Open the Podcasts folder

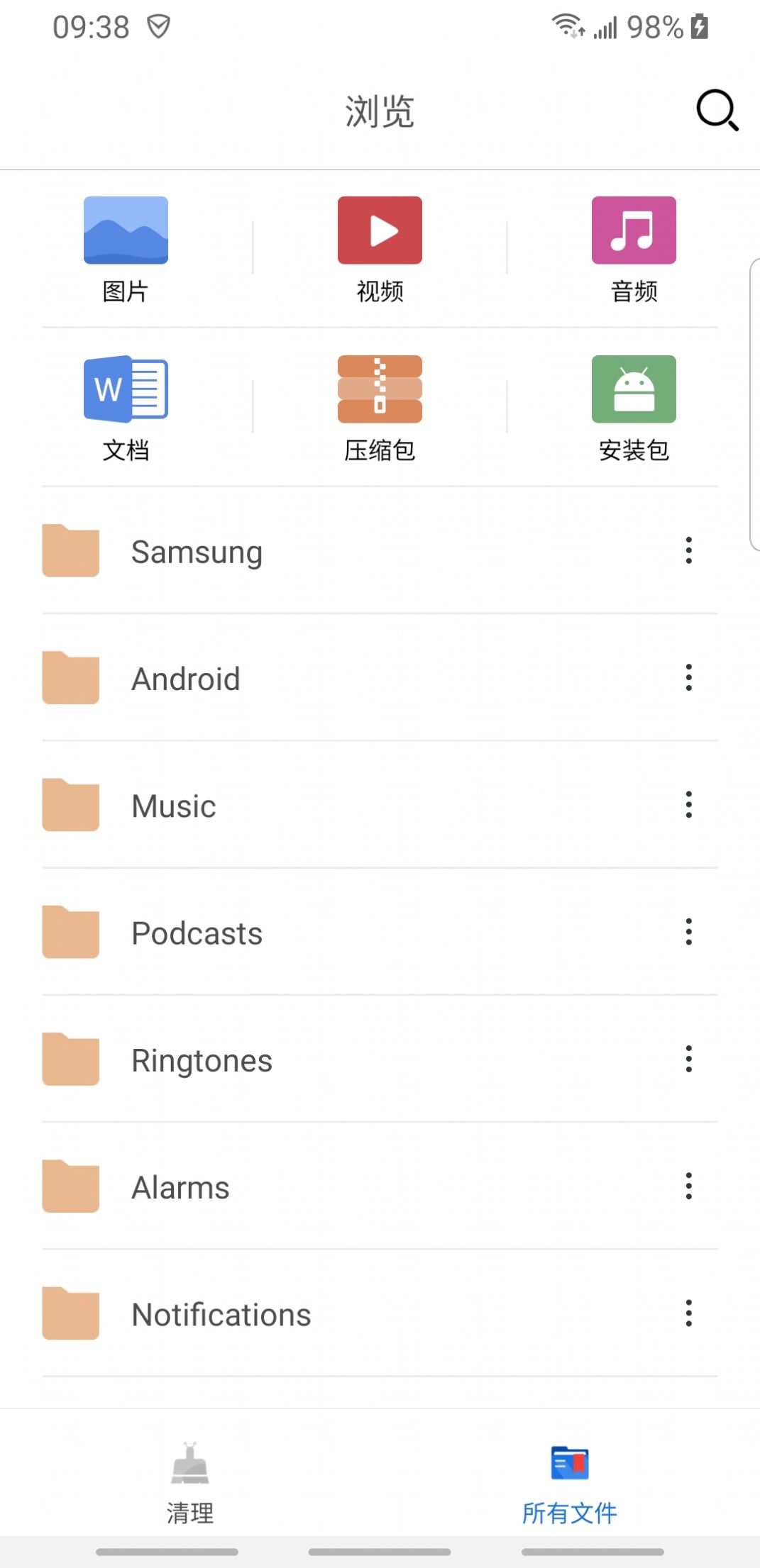point(284,933)
